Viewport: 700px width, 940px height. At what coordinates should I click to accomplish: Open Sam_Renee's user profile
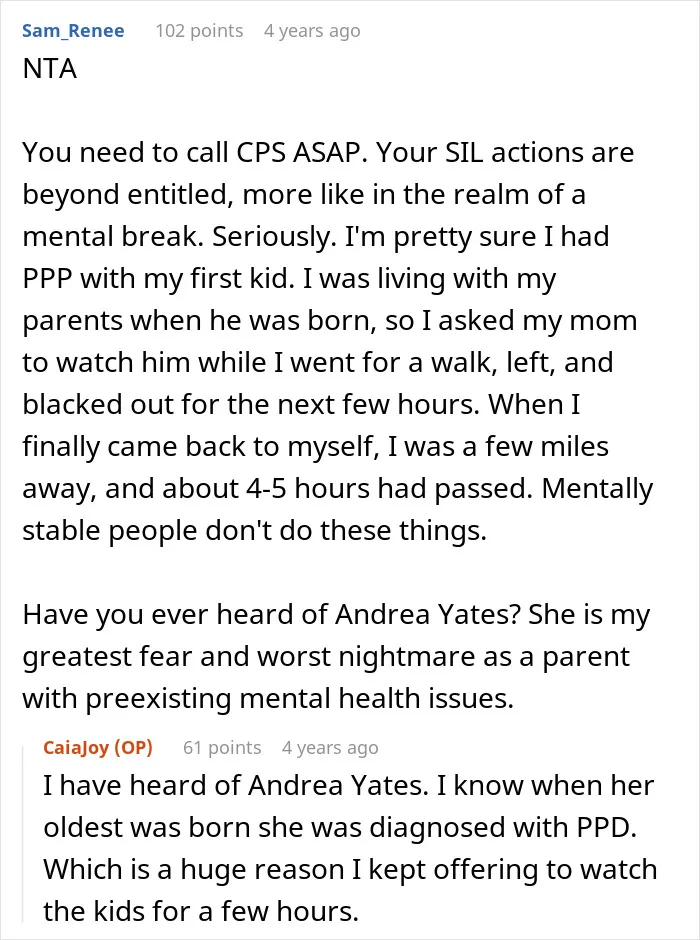[73, 31]
